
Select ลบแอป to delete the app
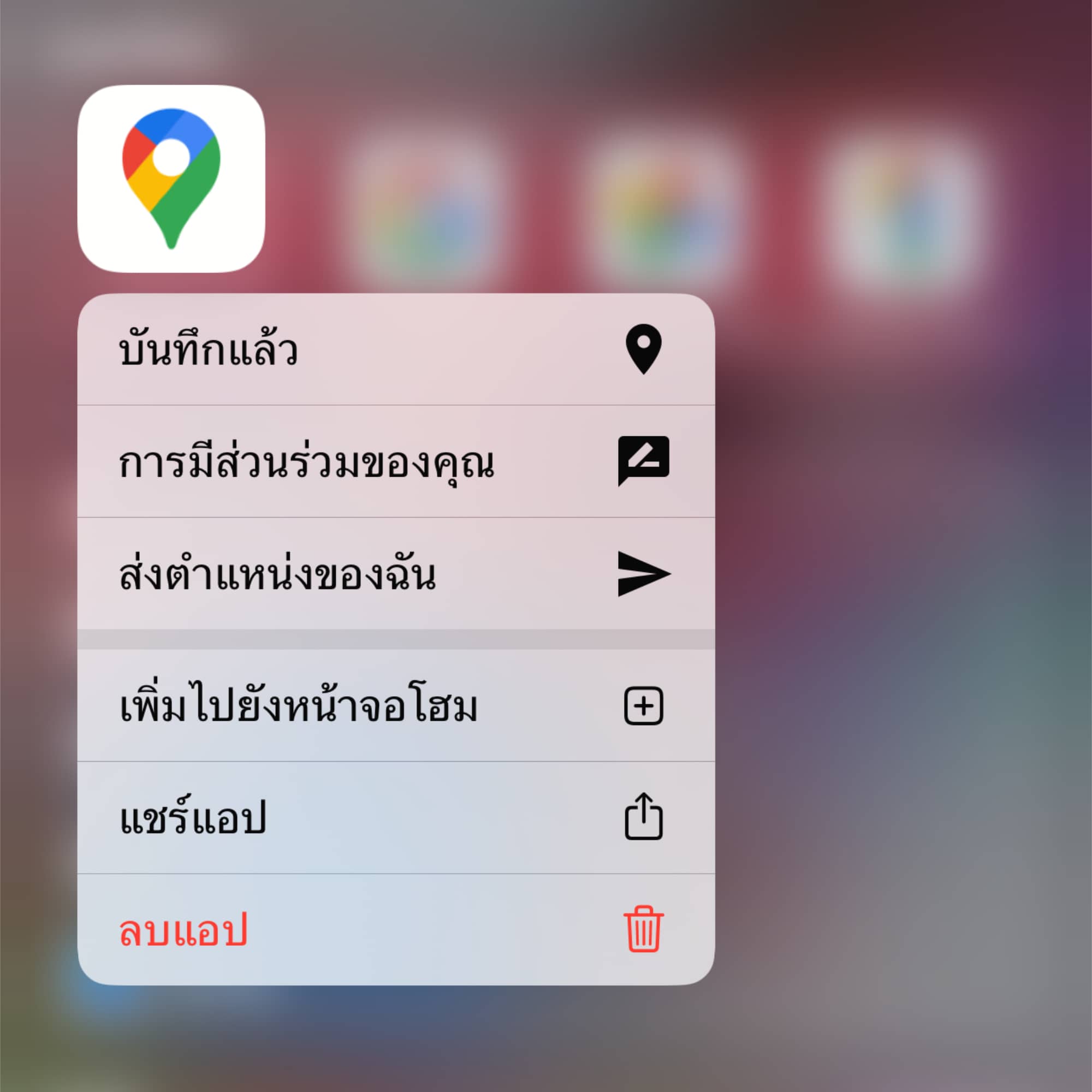(x=396, y=929)
